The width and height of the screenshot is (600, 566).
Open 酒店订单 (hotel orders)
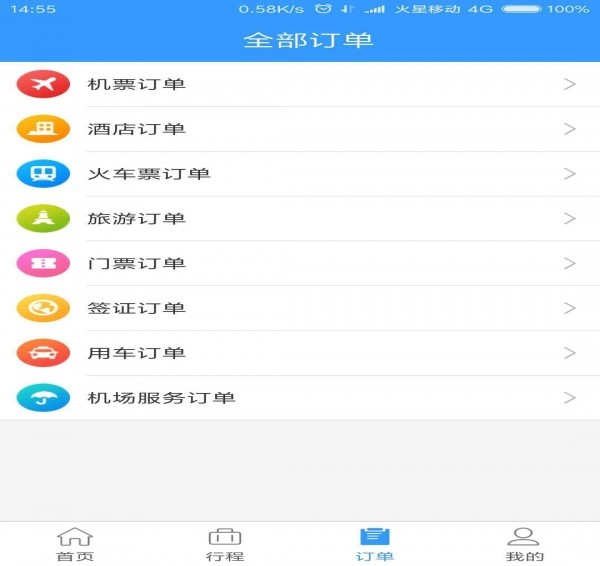pos(300,129)
